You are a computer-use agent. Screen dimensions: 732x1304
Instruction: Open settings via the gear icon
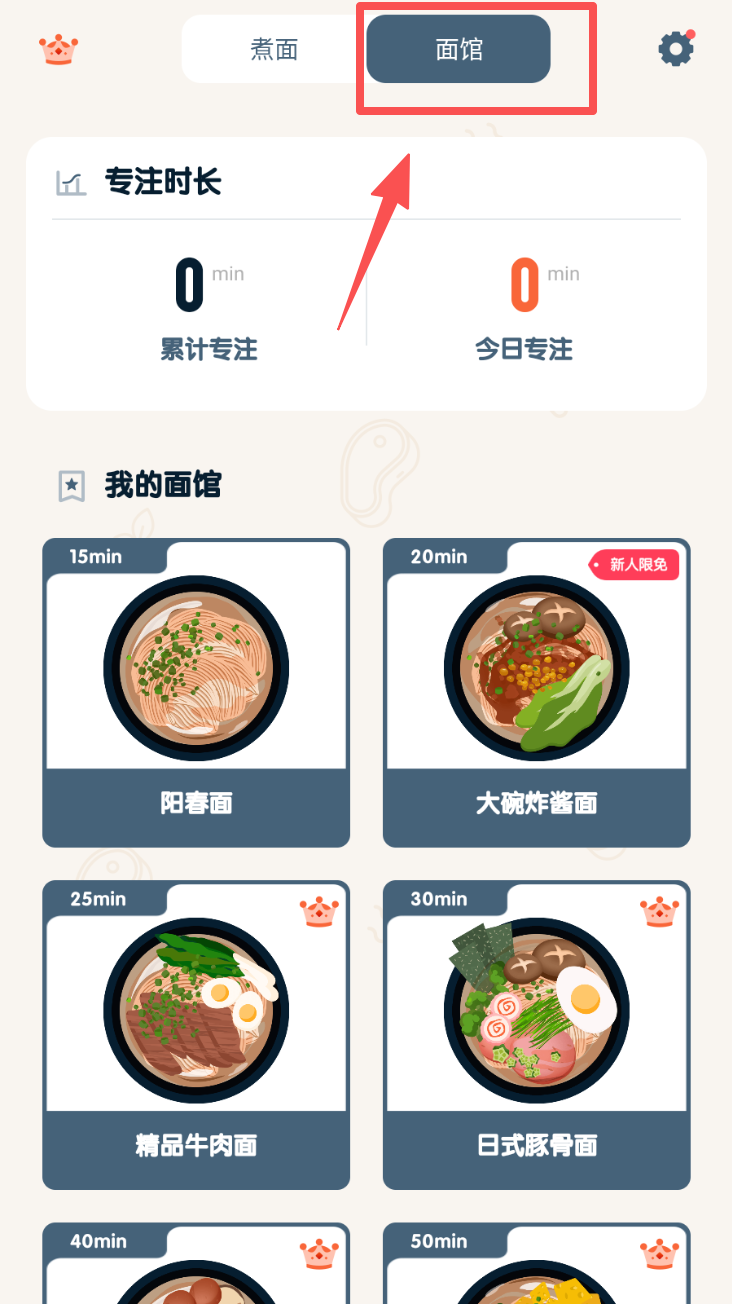point(676,49)
